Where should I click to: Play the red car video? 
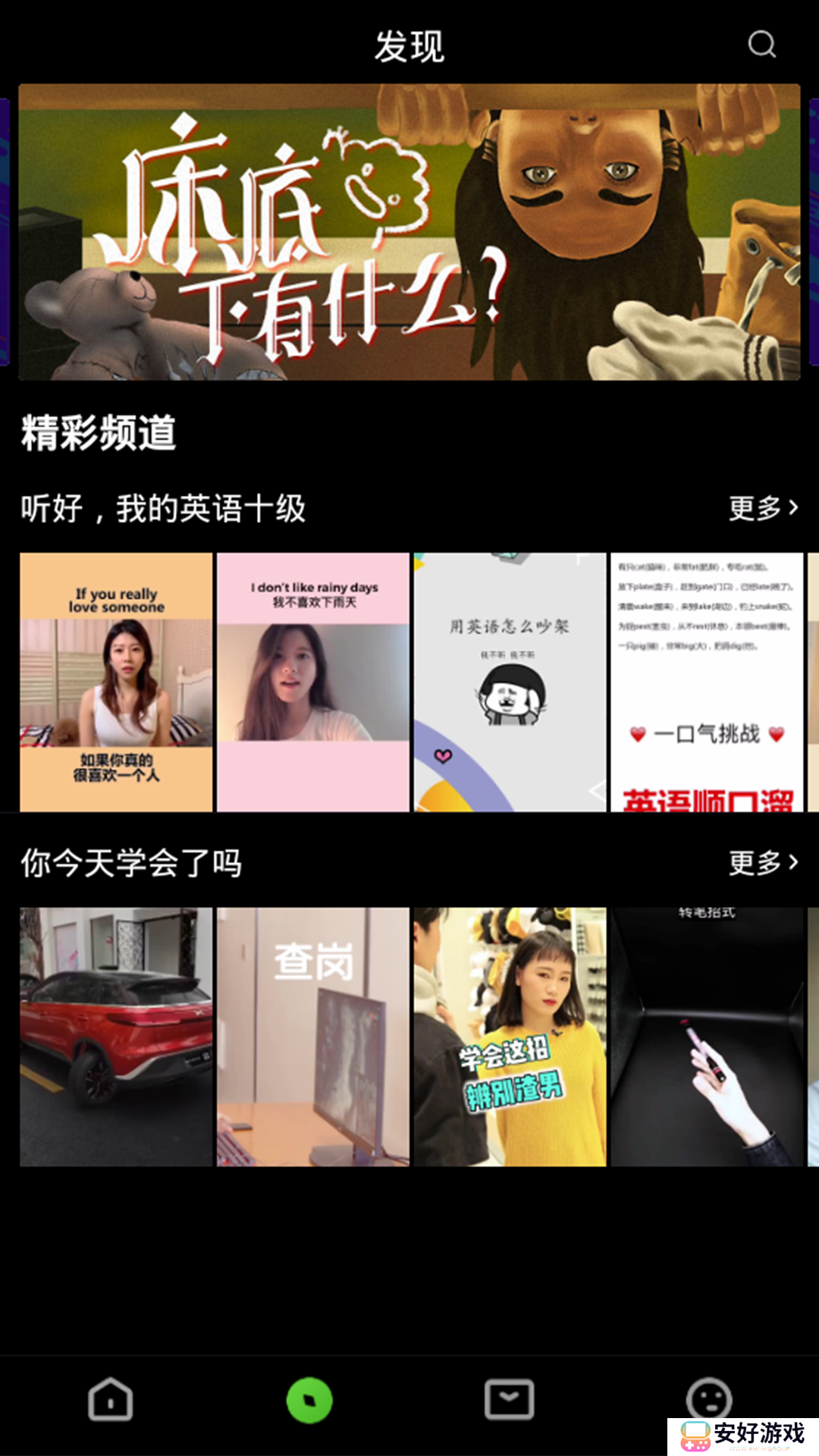(x=116, y=1037)
